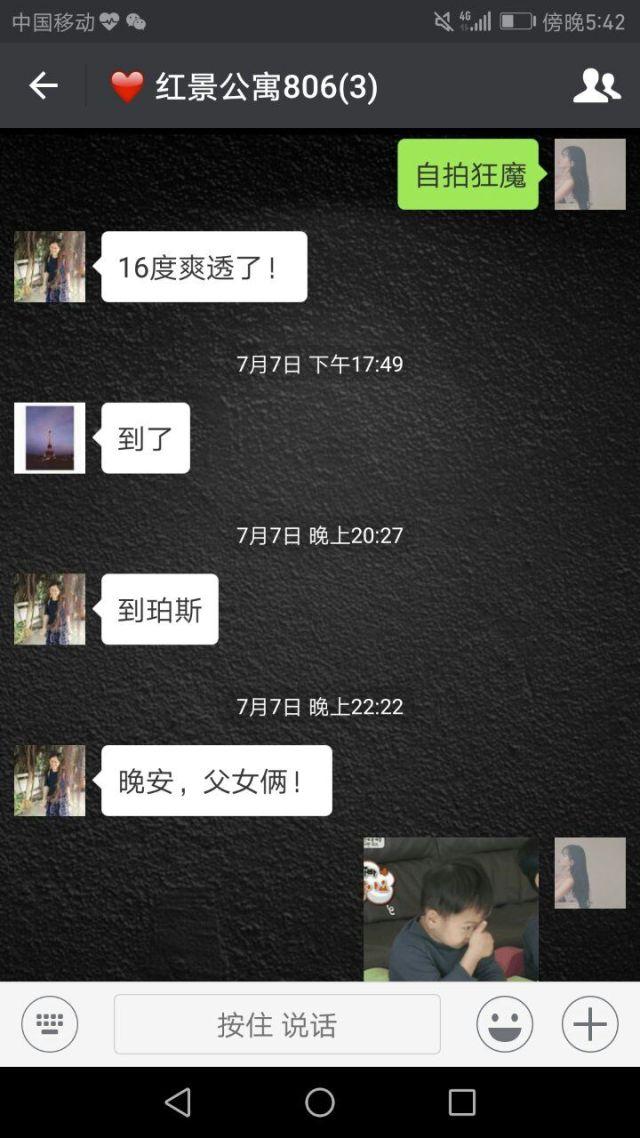Open the group members info icon
640x1138 pixels.
[x=596, y=86]
